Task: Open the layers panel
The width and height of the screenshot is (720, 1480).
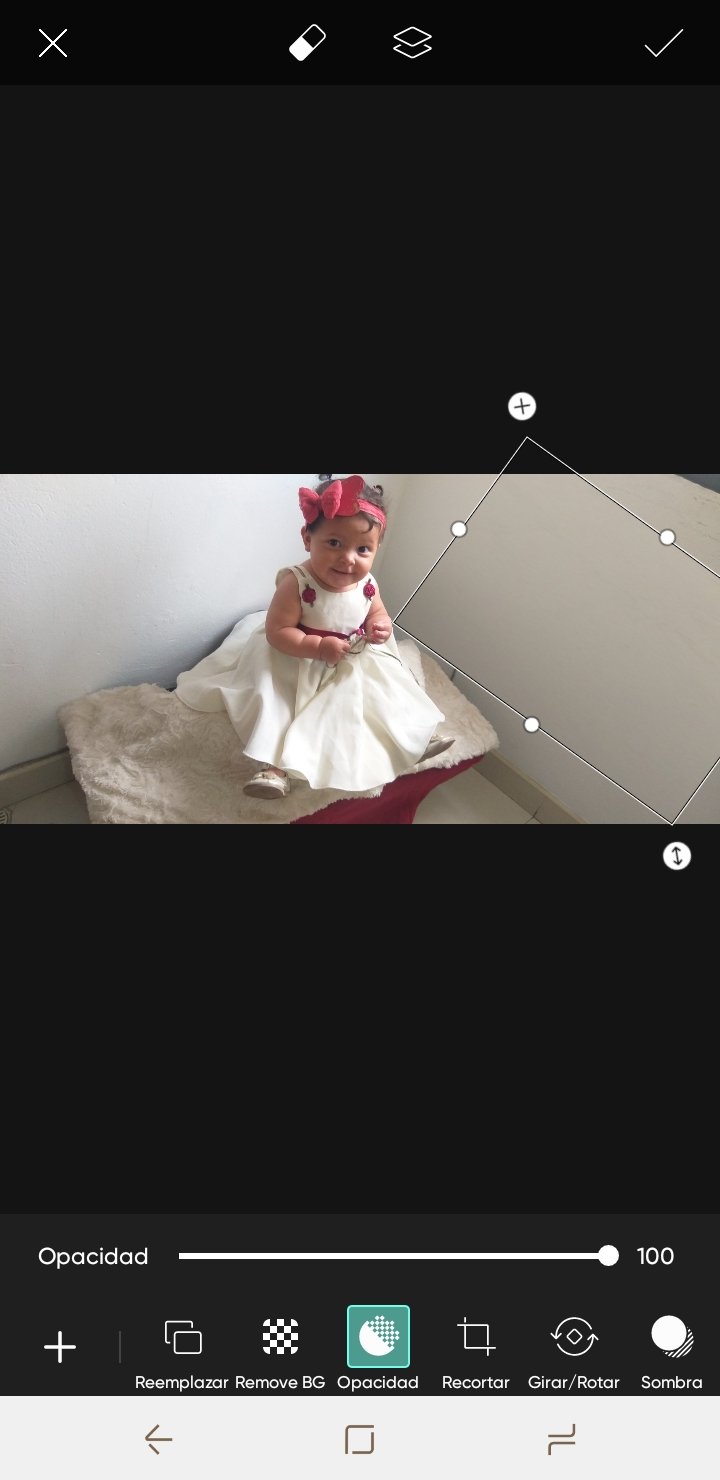Action: click(412, 43)
